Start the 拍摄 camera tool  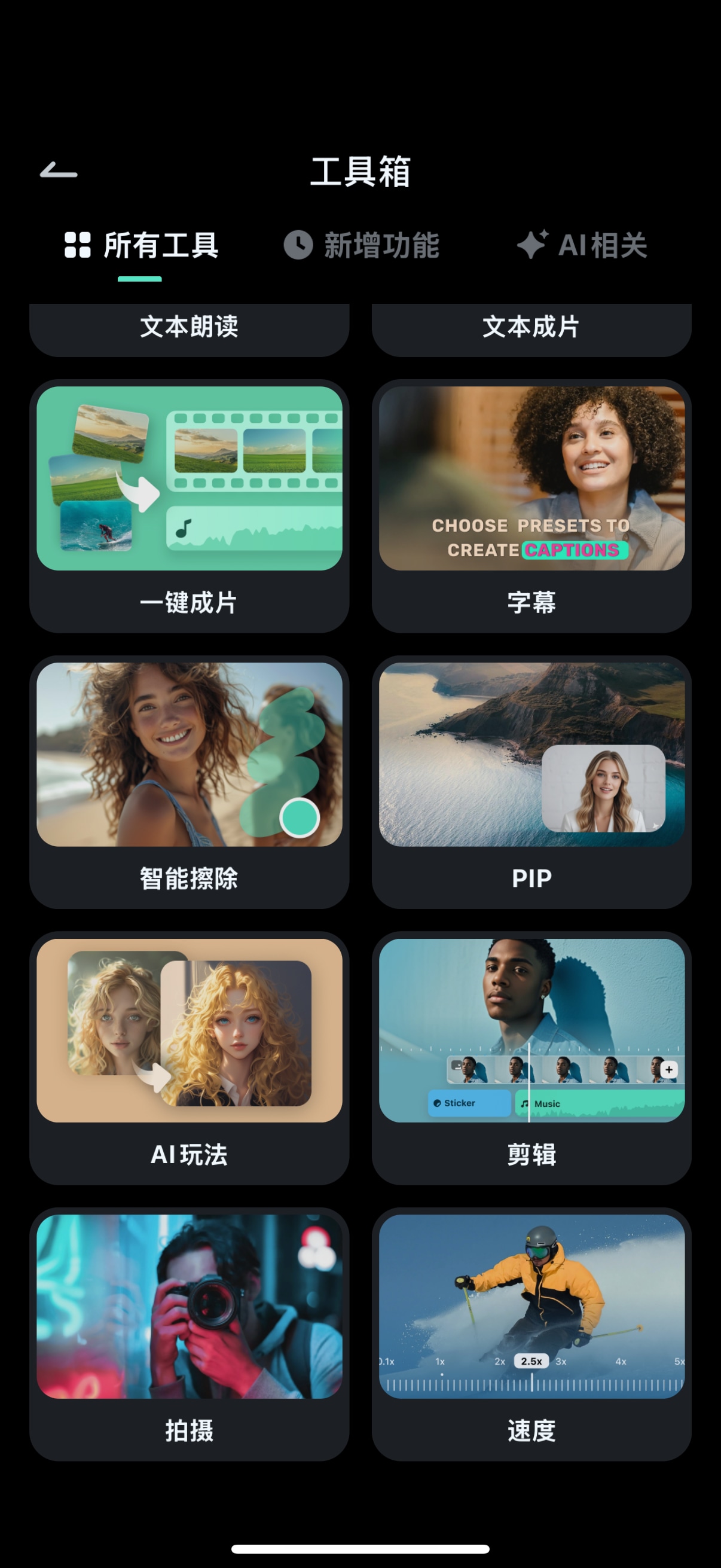click(190, 1334)
